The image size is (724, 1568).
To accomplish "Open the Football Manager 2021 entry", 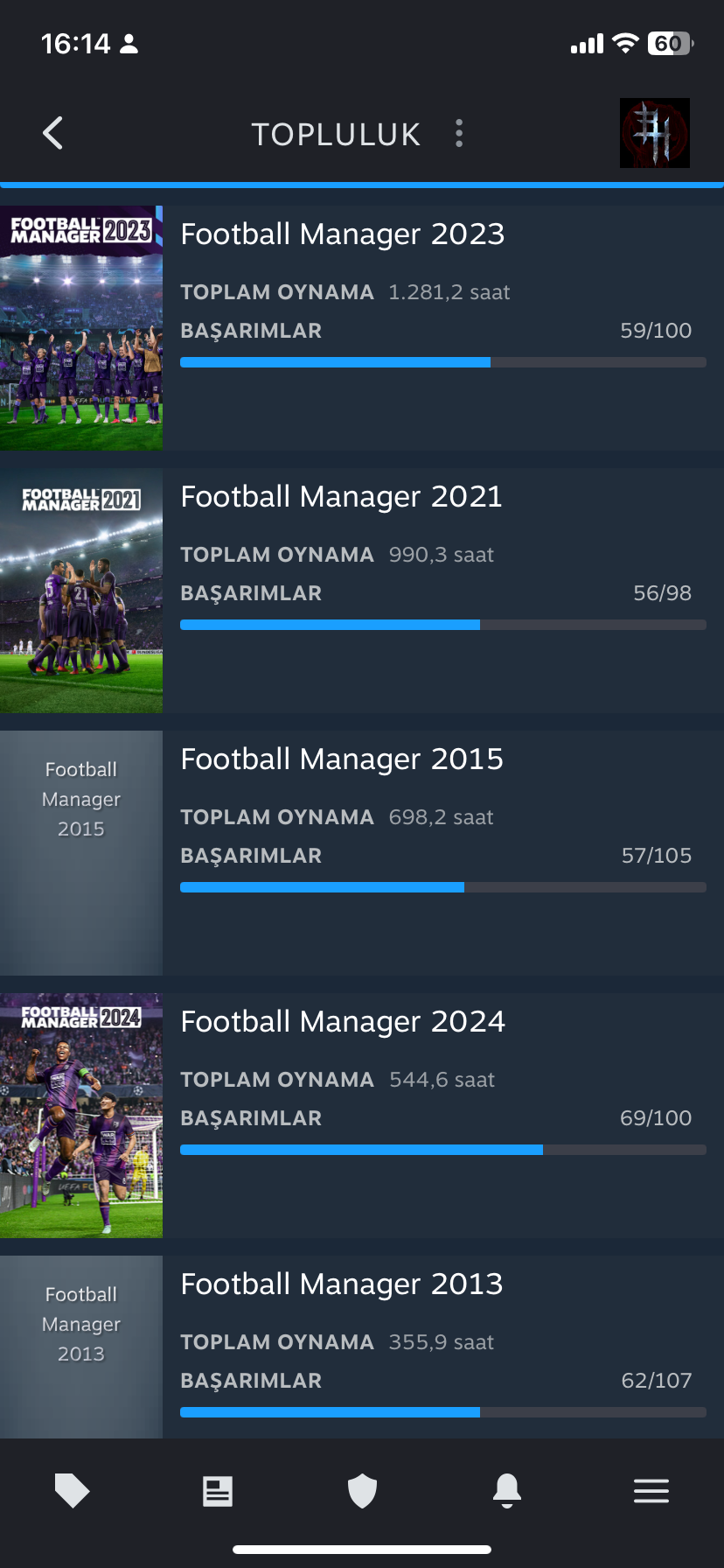I will coord(362,591).
